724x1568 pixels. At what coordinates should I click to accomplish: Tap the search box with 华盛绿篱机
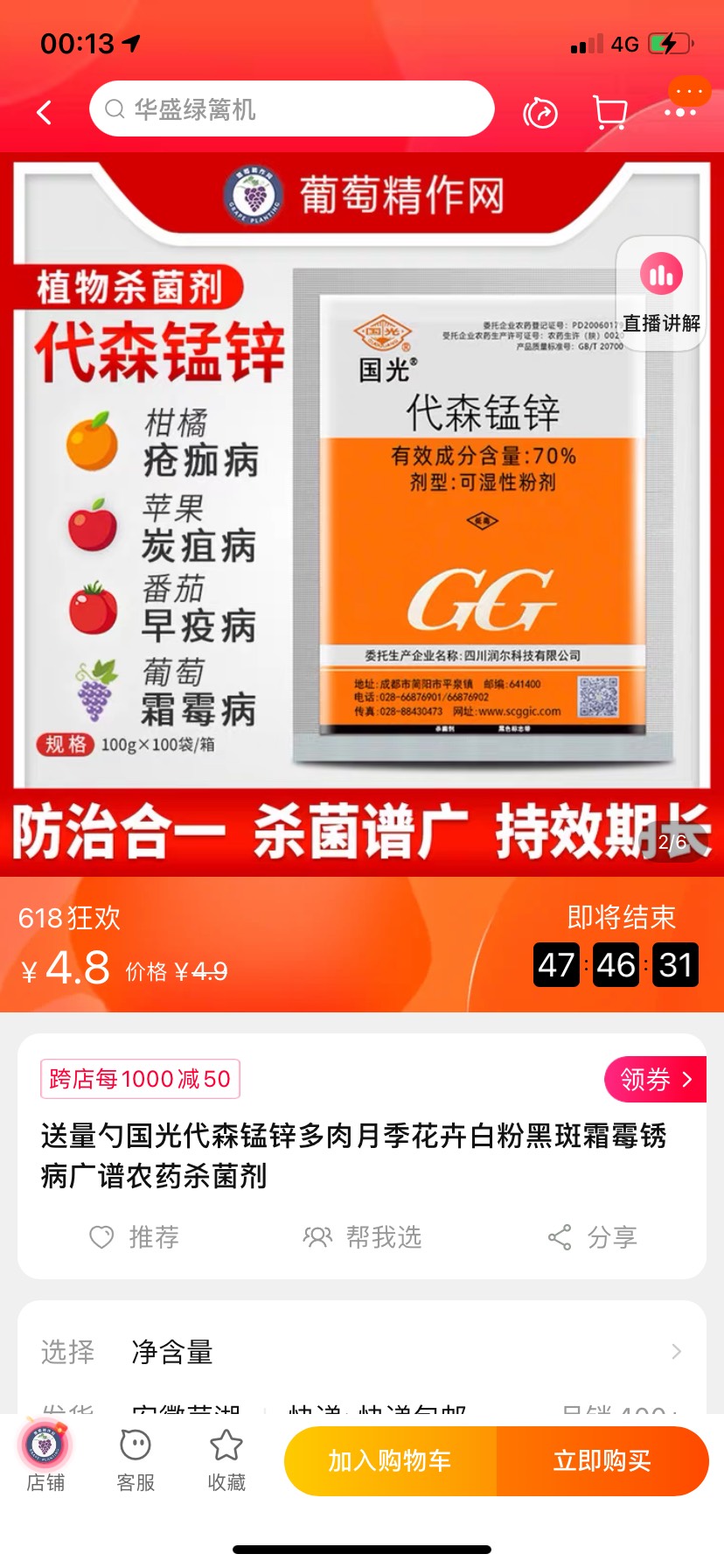click(291, 109)
